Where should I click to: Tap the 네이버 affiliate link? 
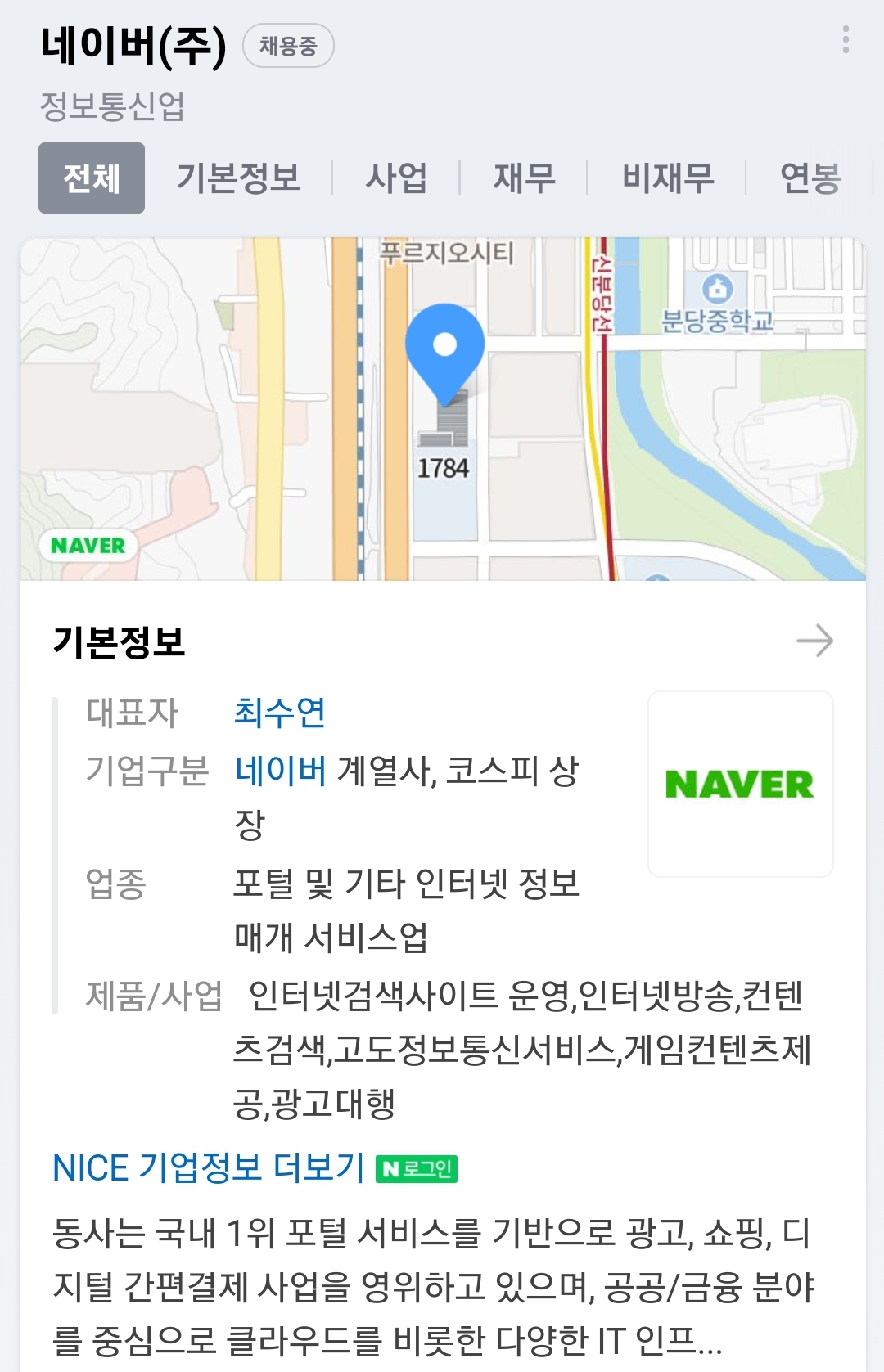[281, 771]
